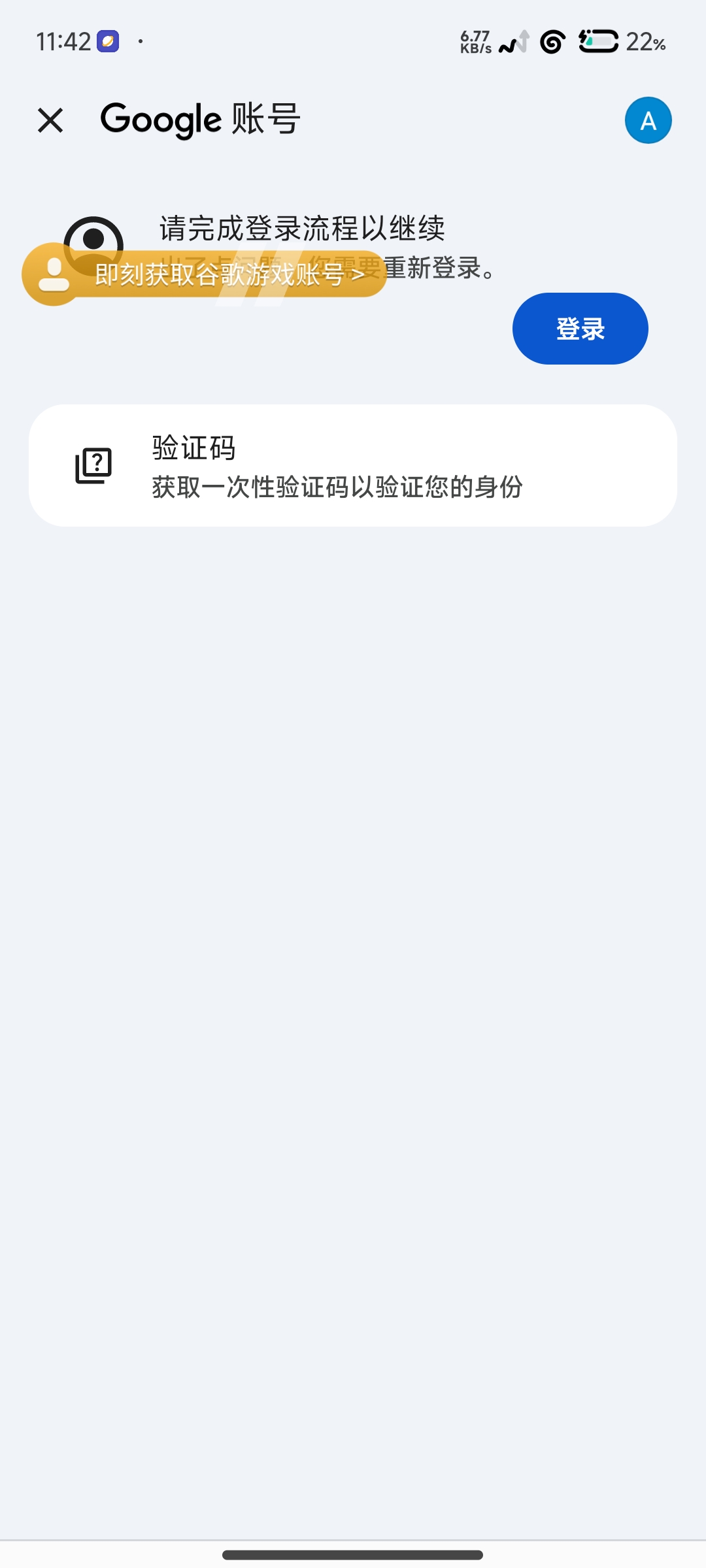
Task: Tap the app icon next to the 11:42 clock
Action: tap(108, 41)
